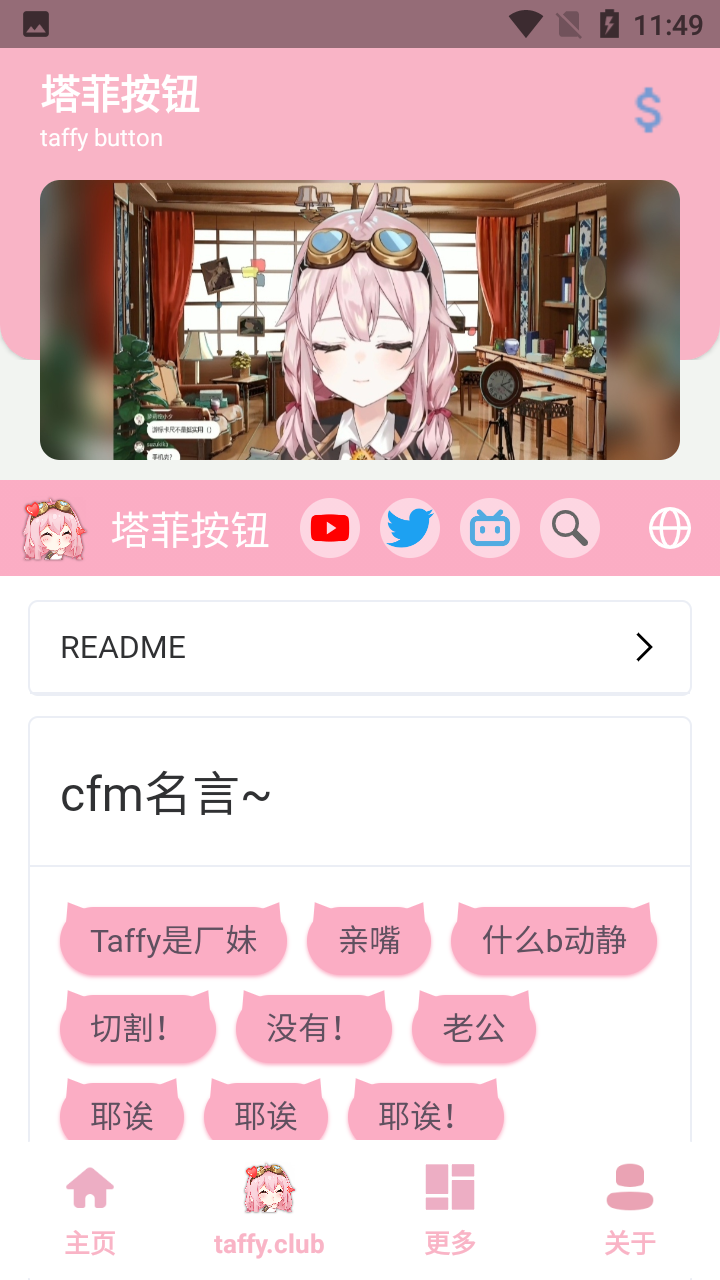This screenshot has height=1280, width=720.
Task: Open the 更多 tab
Action: [x=450, y=1210]
